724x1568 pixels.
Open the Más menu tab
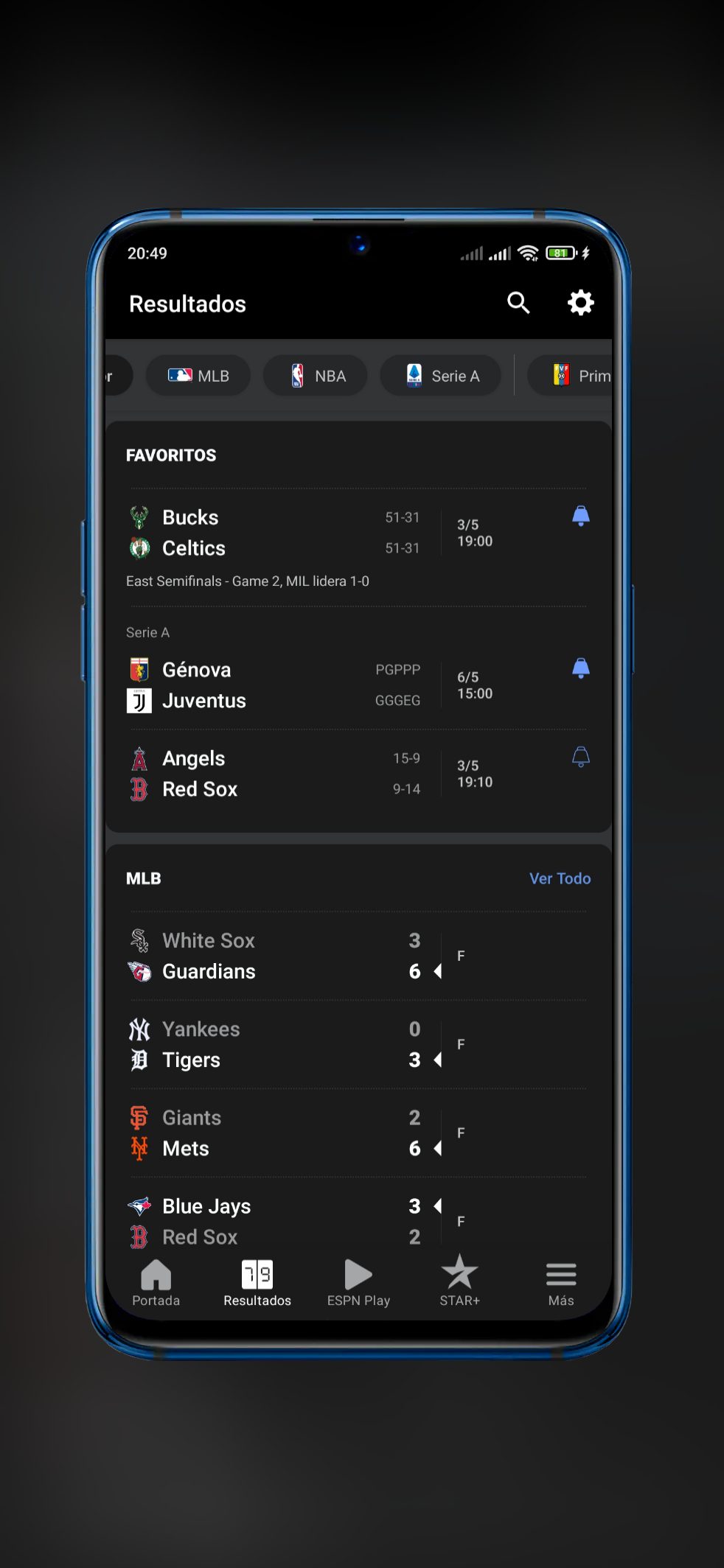[560, 1283]
